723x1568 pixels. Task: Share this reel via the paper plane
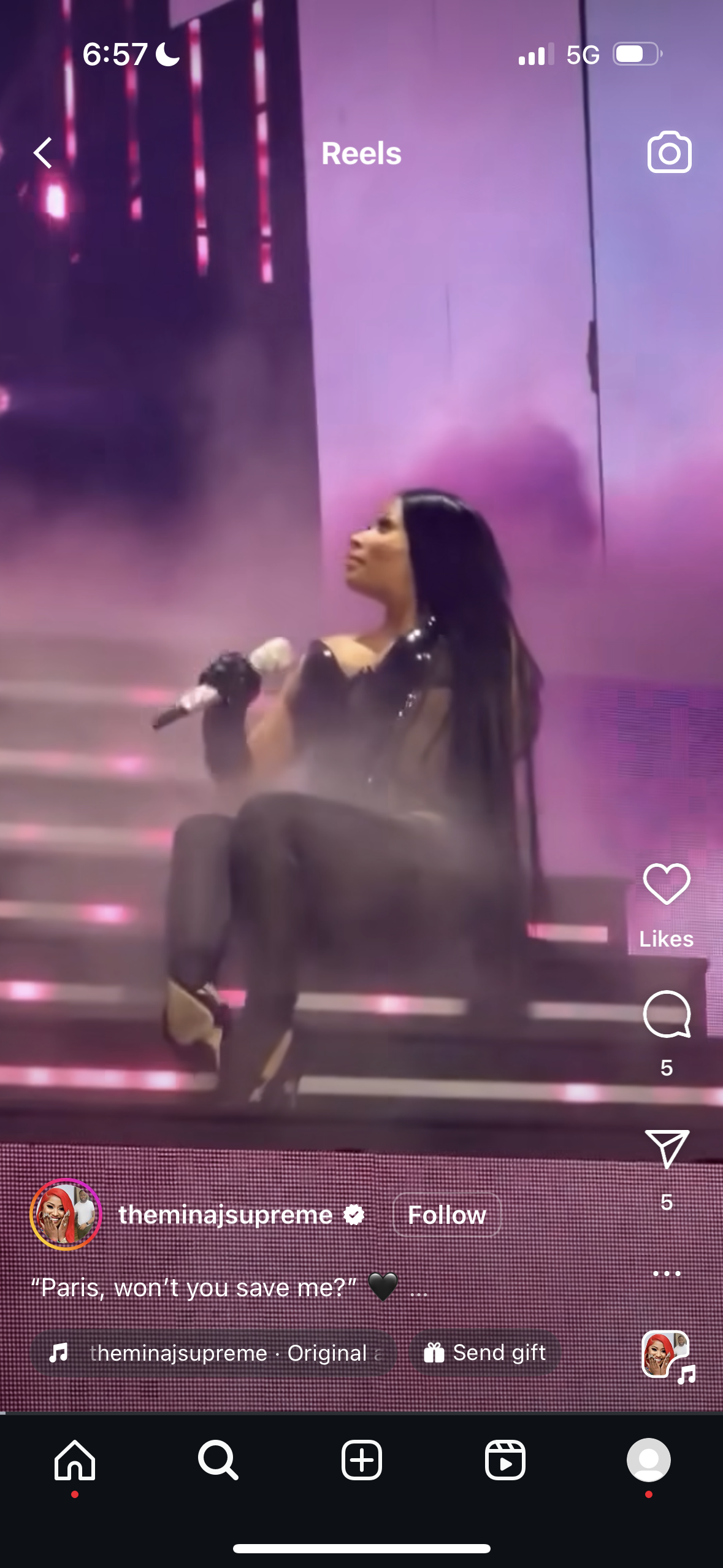(x=667, y=1148)
